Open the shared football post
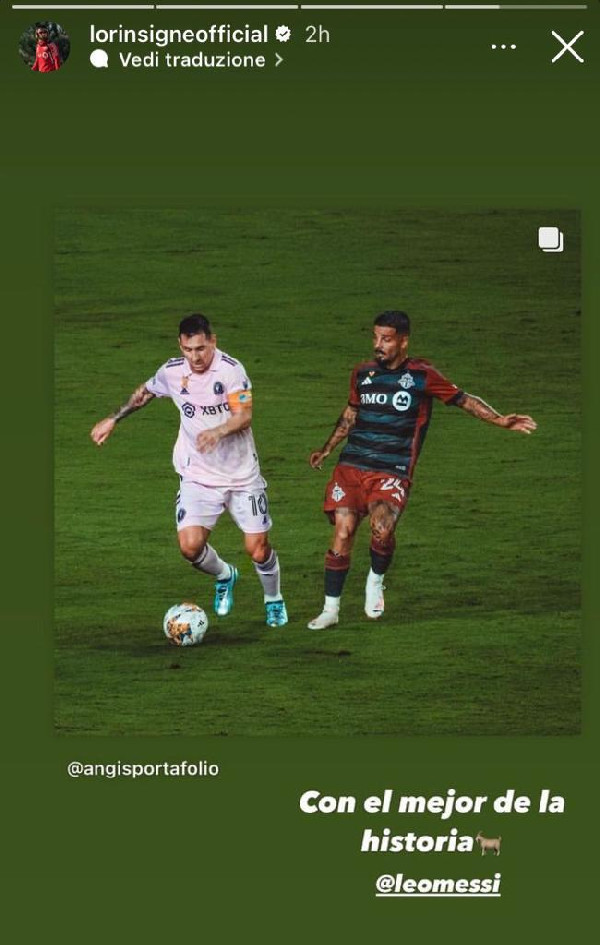The height and width of the screenshot is (945, 600). [317, 471]
